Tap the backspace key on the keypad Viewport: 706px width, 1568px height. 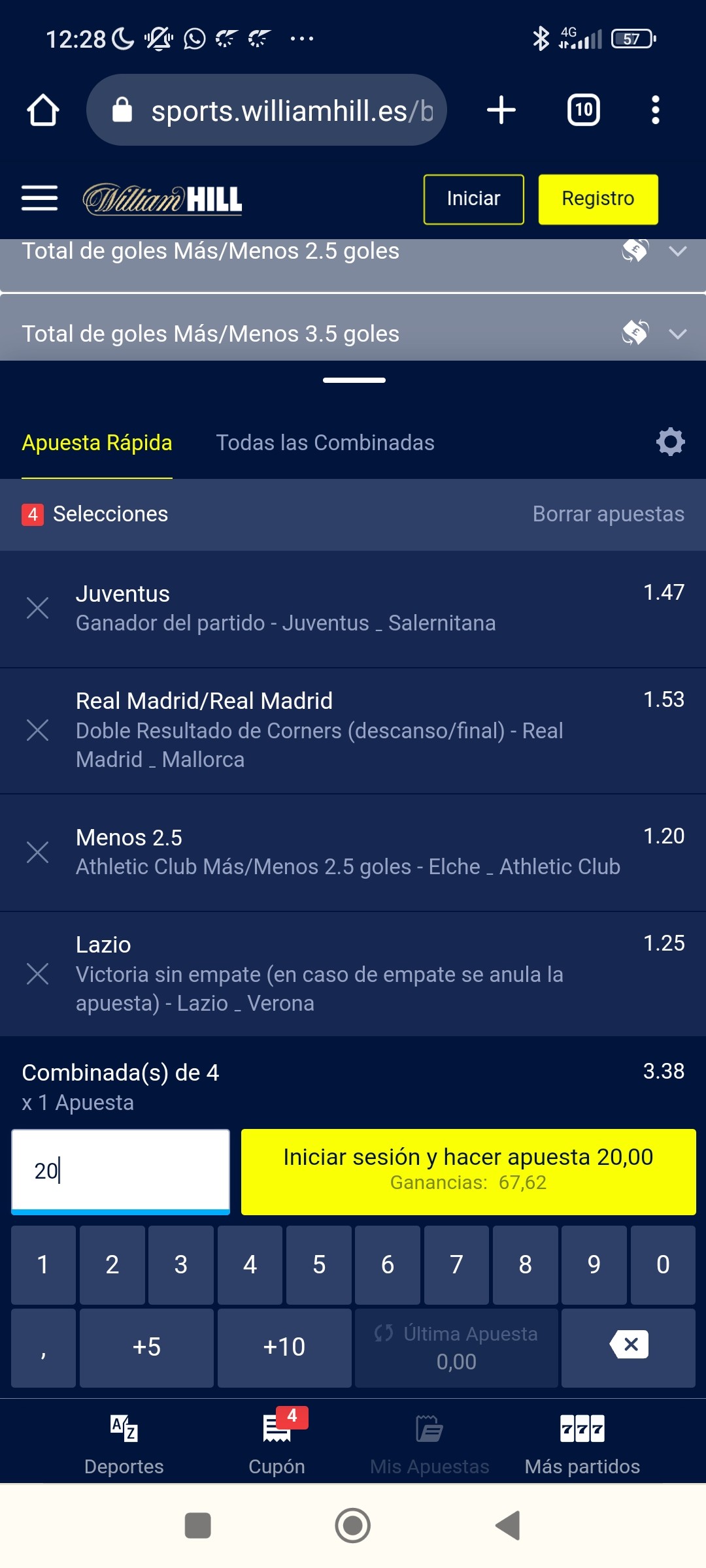pyautogui.click(x=628, y=1347)
